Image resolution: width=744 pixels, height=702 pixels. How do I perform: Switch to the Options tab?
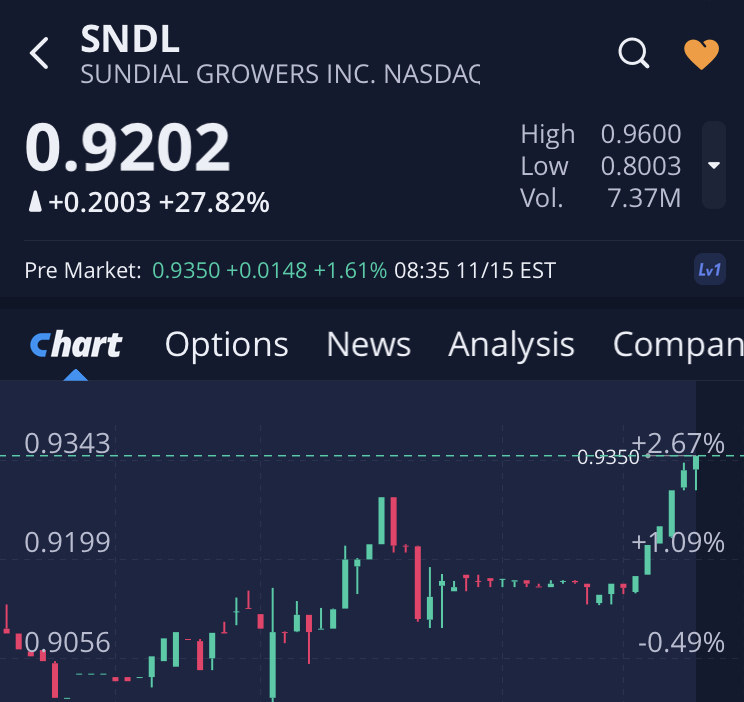click(226, 345)
